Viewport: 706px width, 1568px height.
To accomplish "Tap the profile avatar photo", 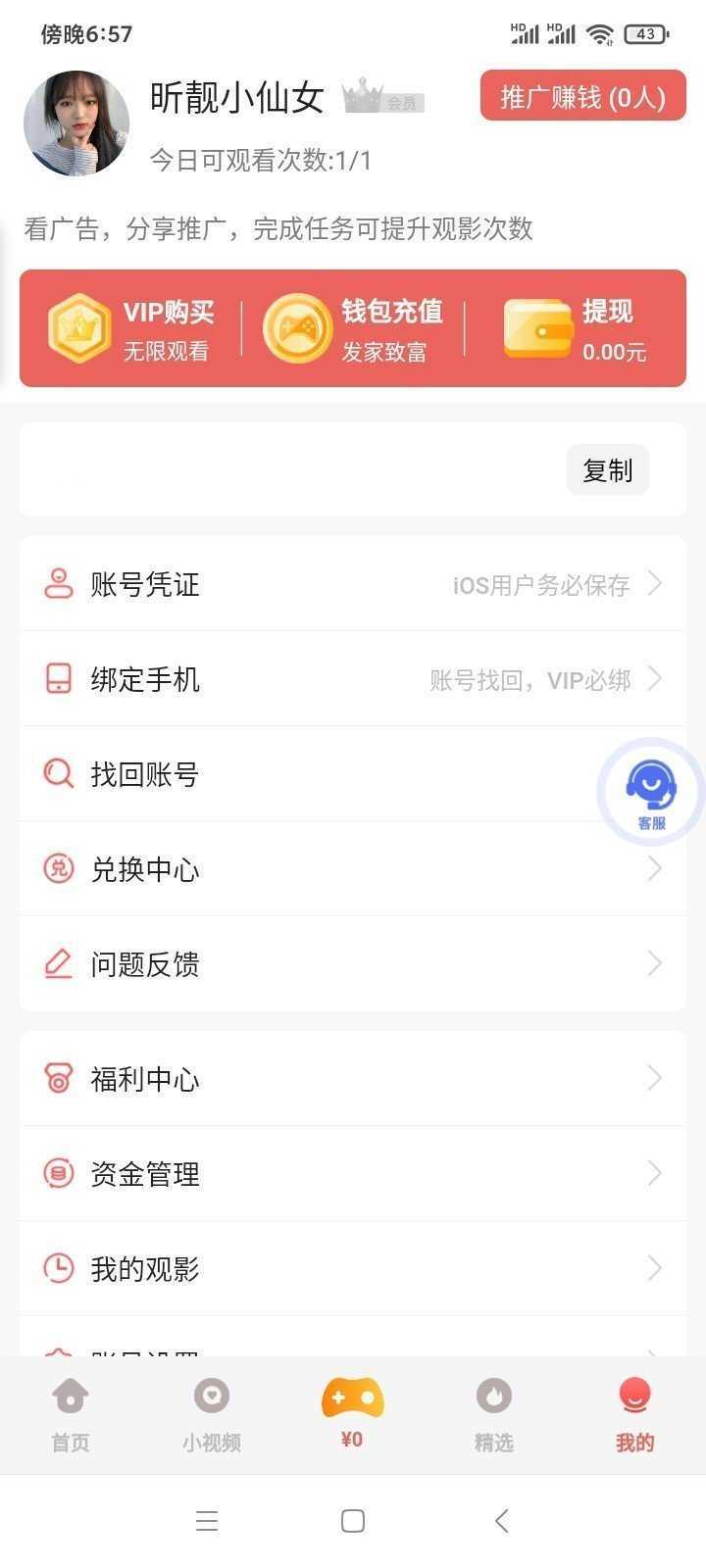I will tap(76, 123).
